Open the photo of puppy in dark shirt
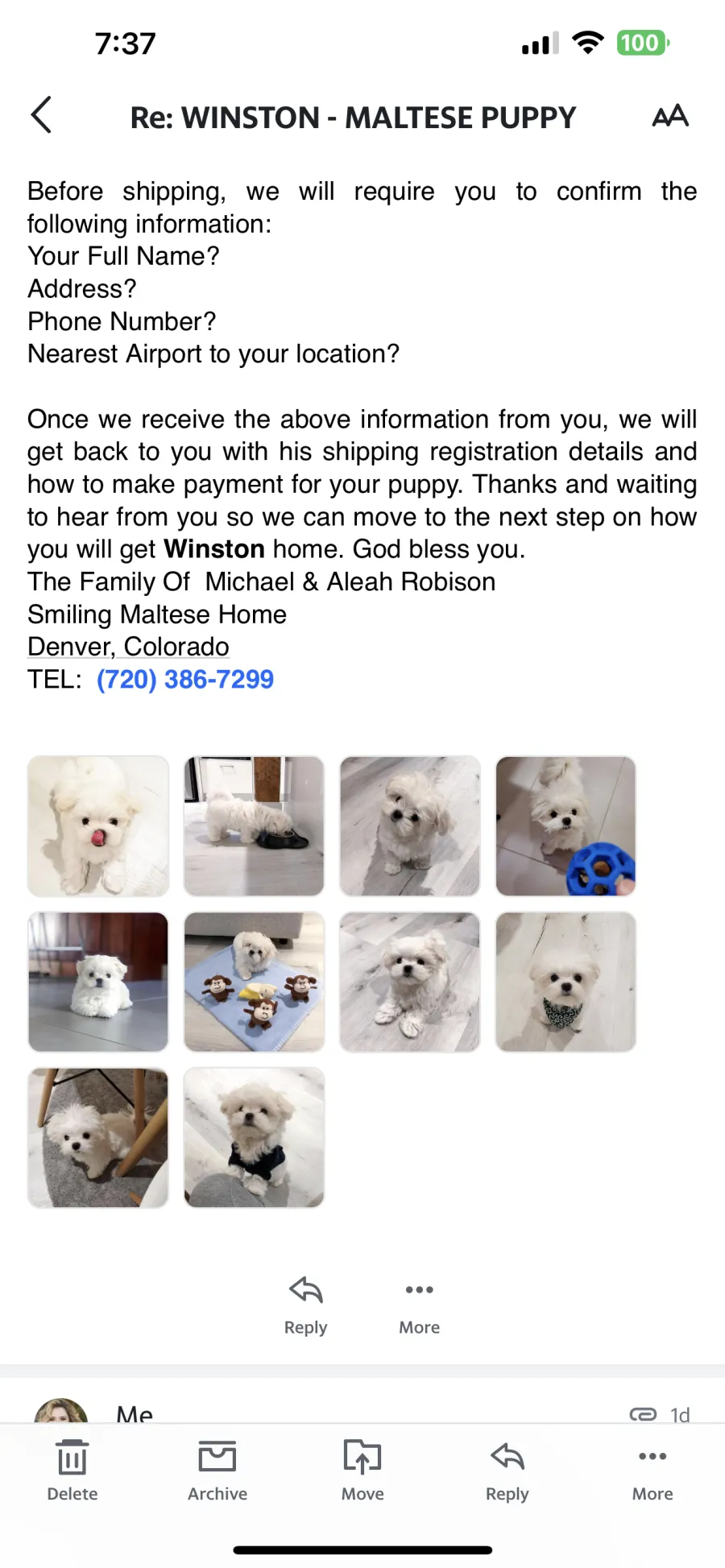 click(x=255, y=1138)
